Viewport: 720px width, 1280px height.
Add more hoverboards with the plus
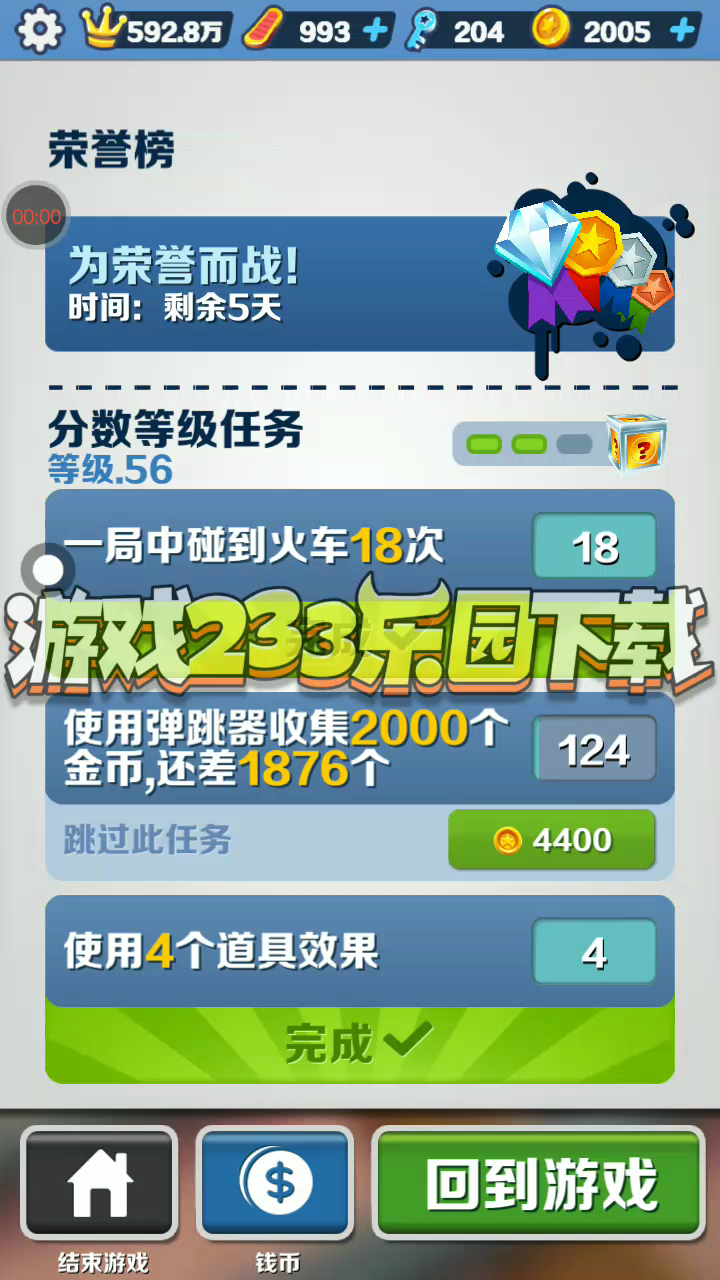[x=376, y=31]
